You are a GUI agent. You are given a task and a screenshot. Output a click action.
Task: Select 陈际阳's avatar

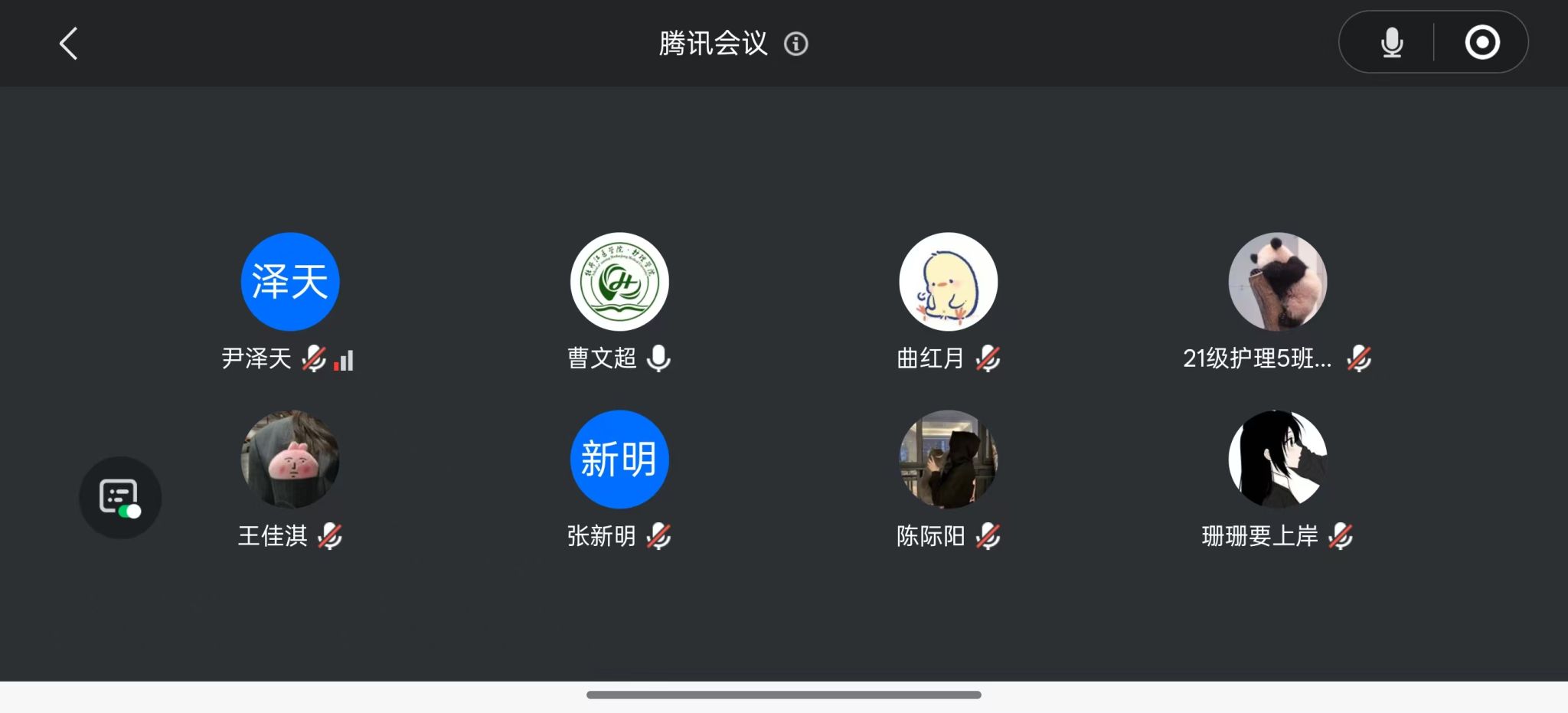click(x=948, y=460)
